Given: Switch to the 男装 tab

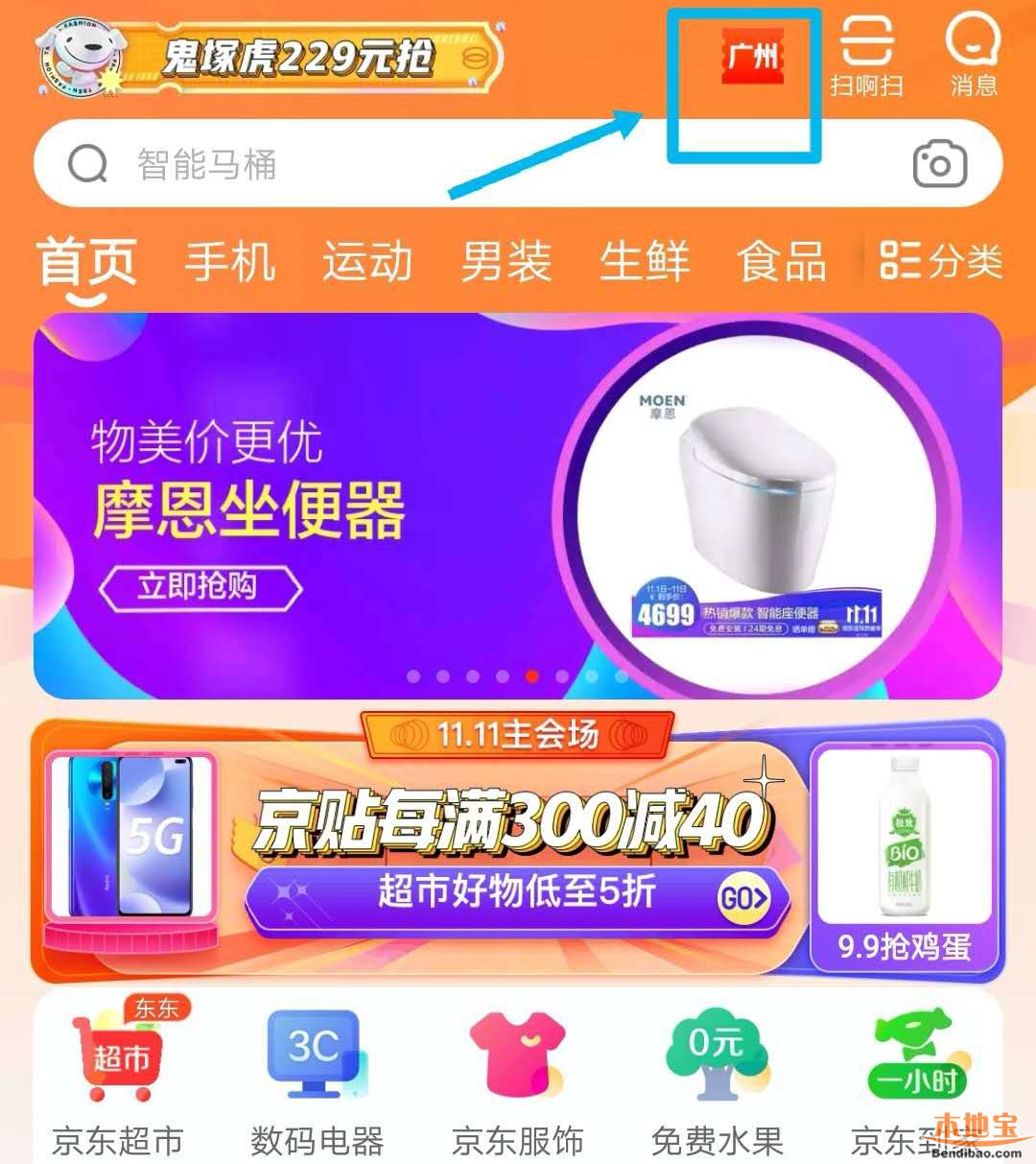Looking at the screenshot, I should (506, 262).
